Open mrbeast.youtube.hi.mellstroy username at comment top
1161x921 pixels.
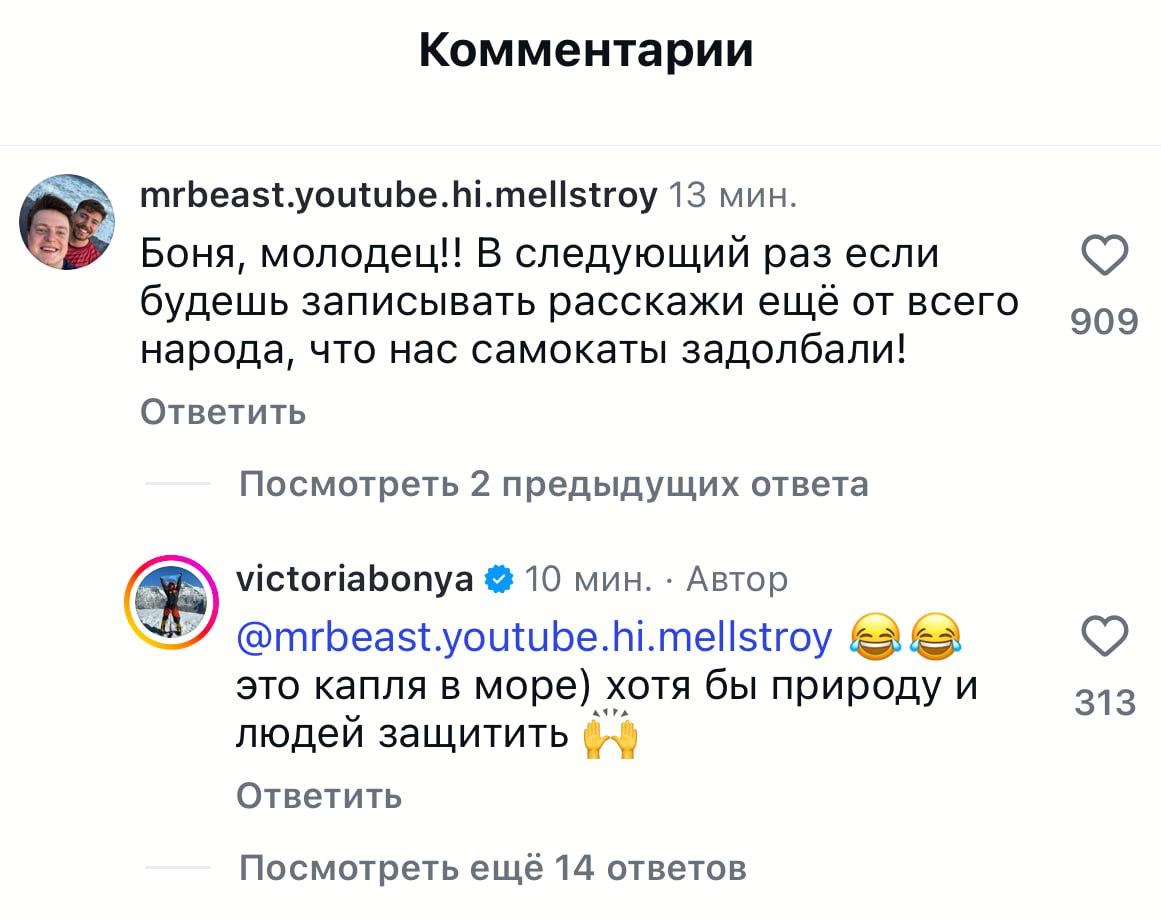click(x=398, y=195)
